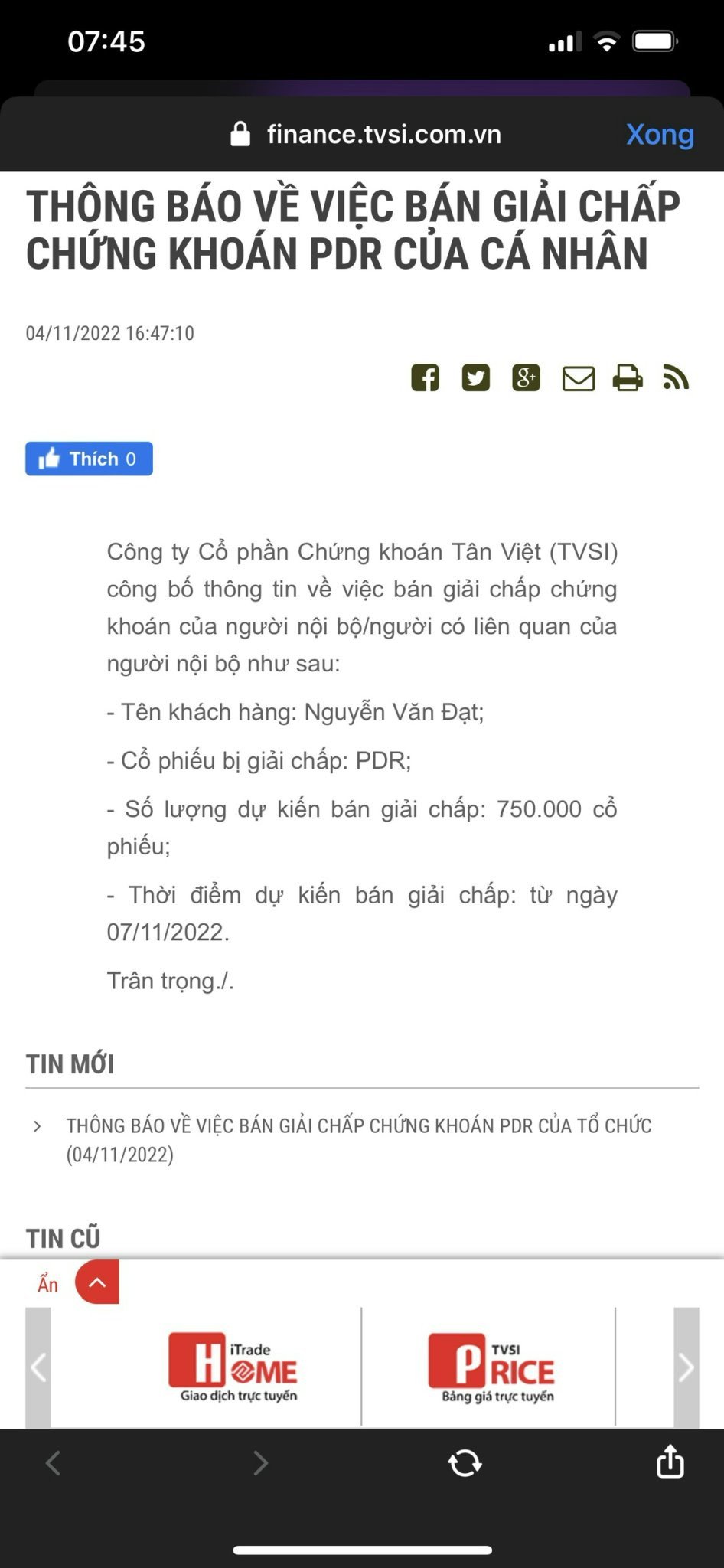This screenshot has height=1568, width=724.
Task: Expand the news item with the chevron
Action: pos(35,1127)
